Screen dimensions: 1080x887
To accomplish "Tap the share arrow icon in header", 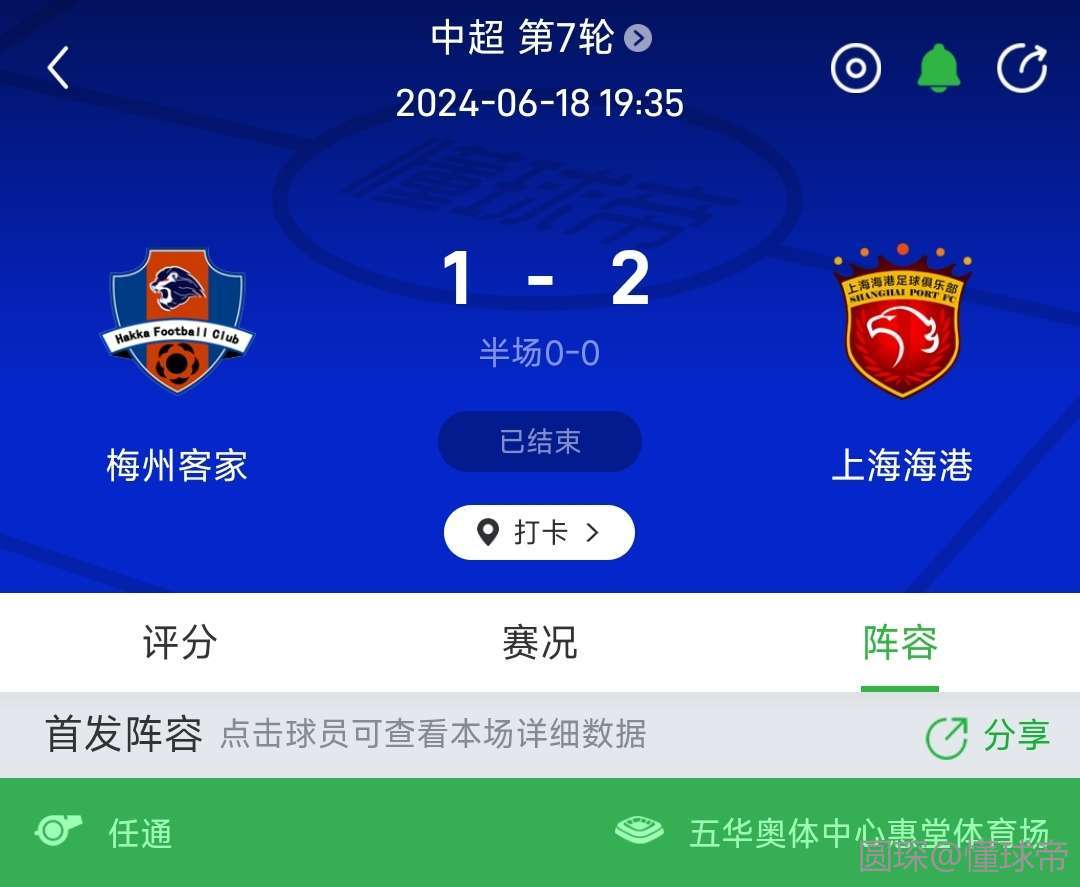I will (x=1022, y=69).
